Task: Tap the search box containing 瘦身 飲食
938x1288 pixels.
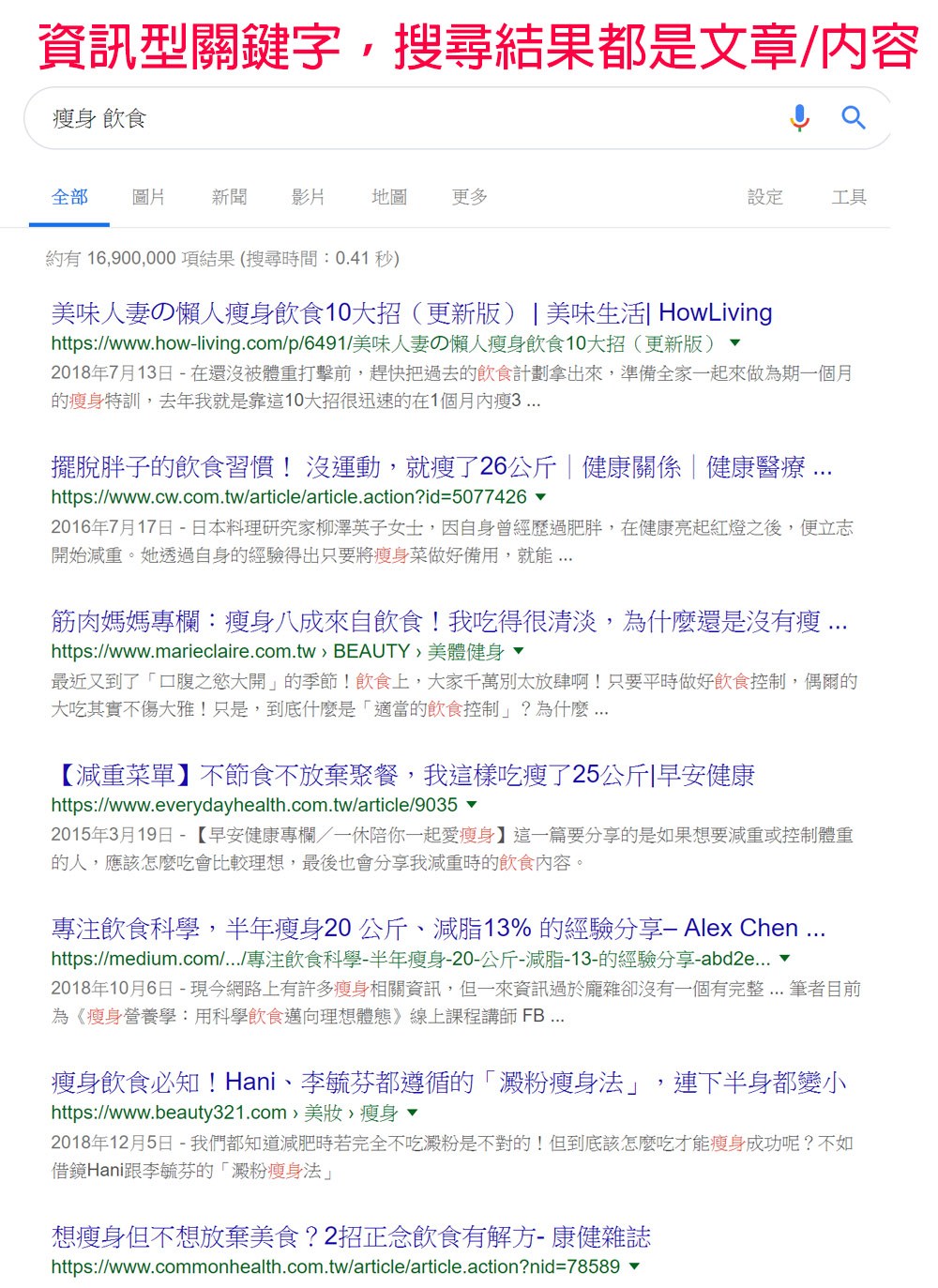Action: [457, 118]
